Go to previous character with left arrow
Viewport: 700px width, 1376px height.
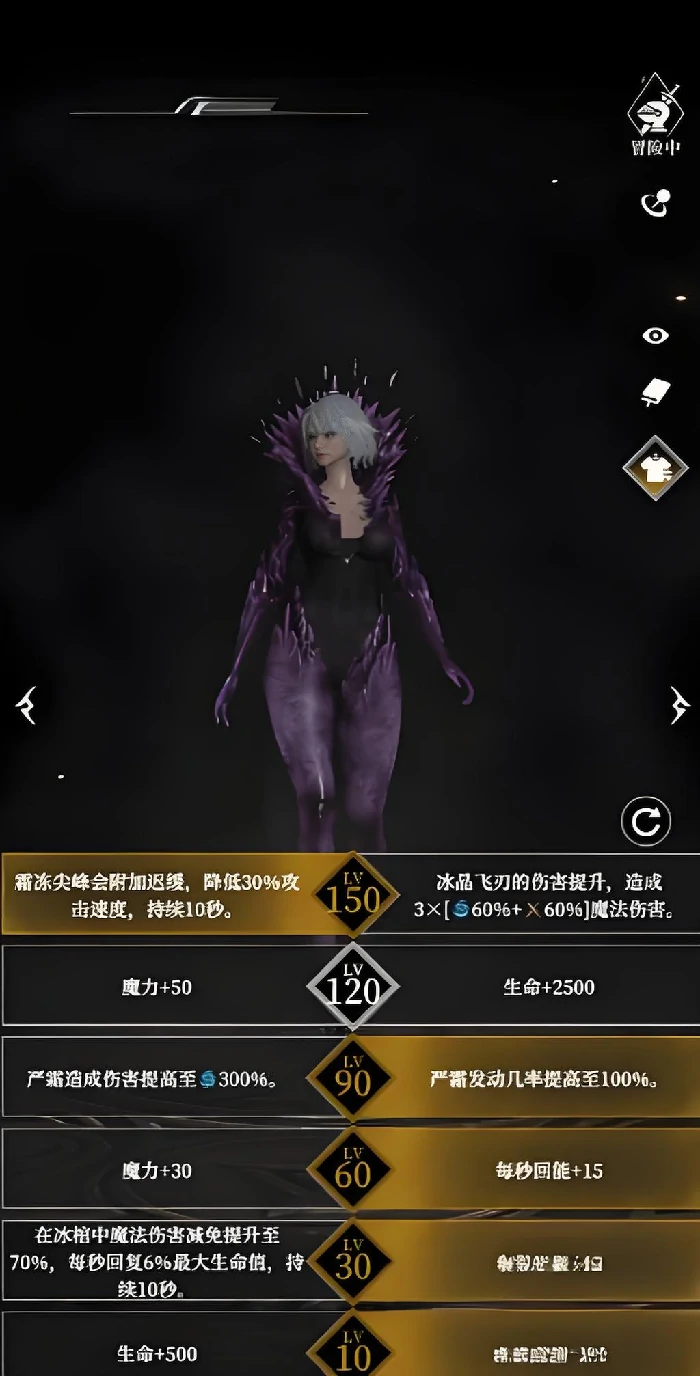(26, 705)
